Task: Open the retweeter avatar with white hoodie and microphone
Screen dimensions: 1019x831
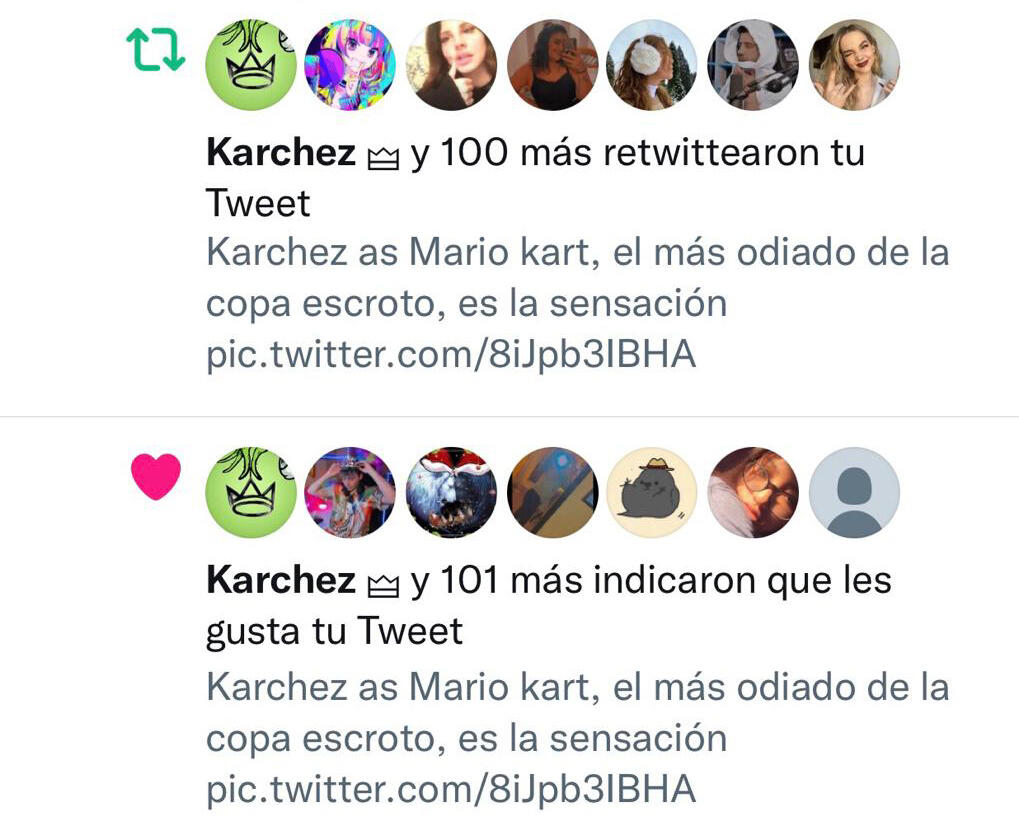Action: pos(753,65)
